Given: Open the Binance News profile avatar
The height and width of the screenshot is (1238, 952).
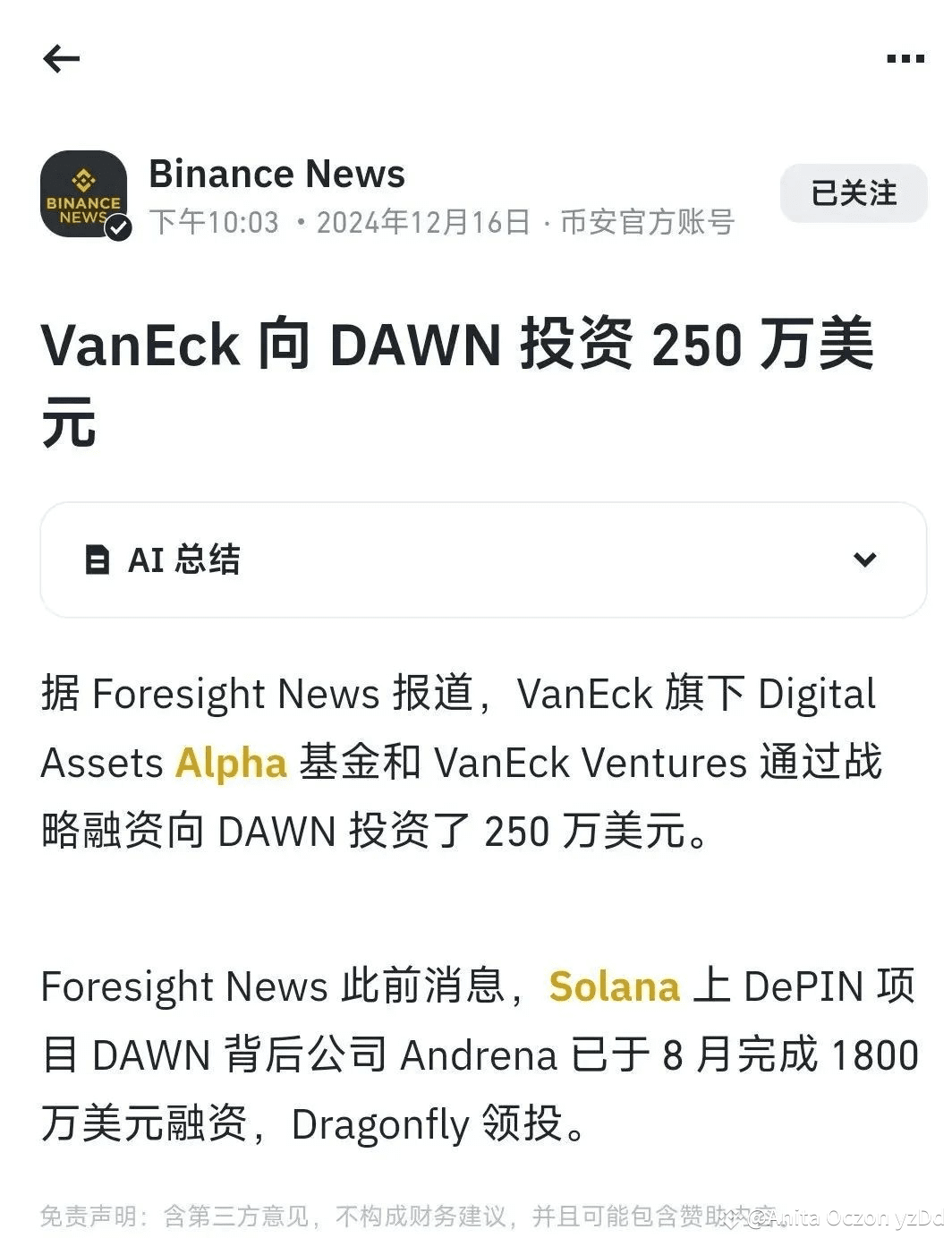Looking at the screenshot, I should click(x=83, y=193).
